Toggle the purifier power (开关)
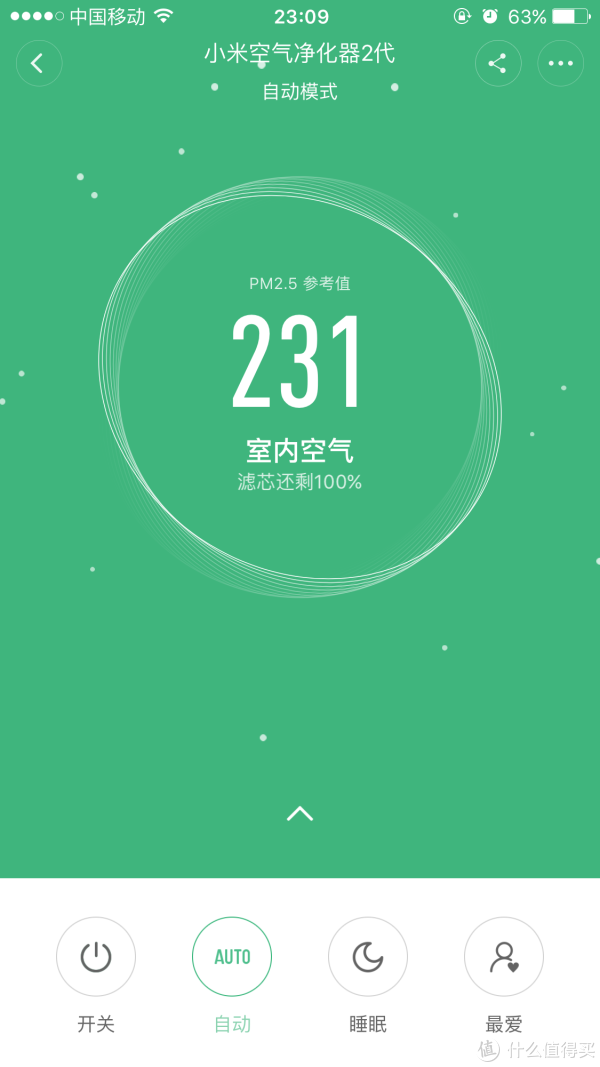Screen dimensions: 600x1067 click(x=96, y=957)
